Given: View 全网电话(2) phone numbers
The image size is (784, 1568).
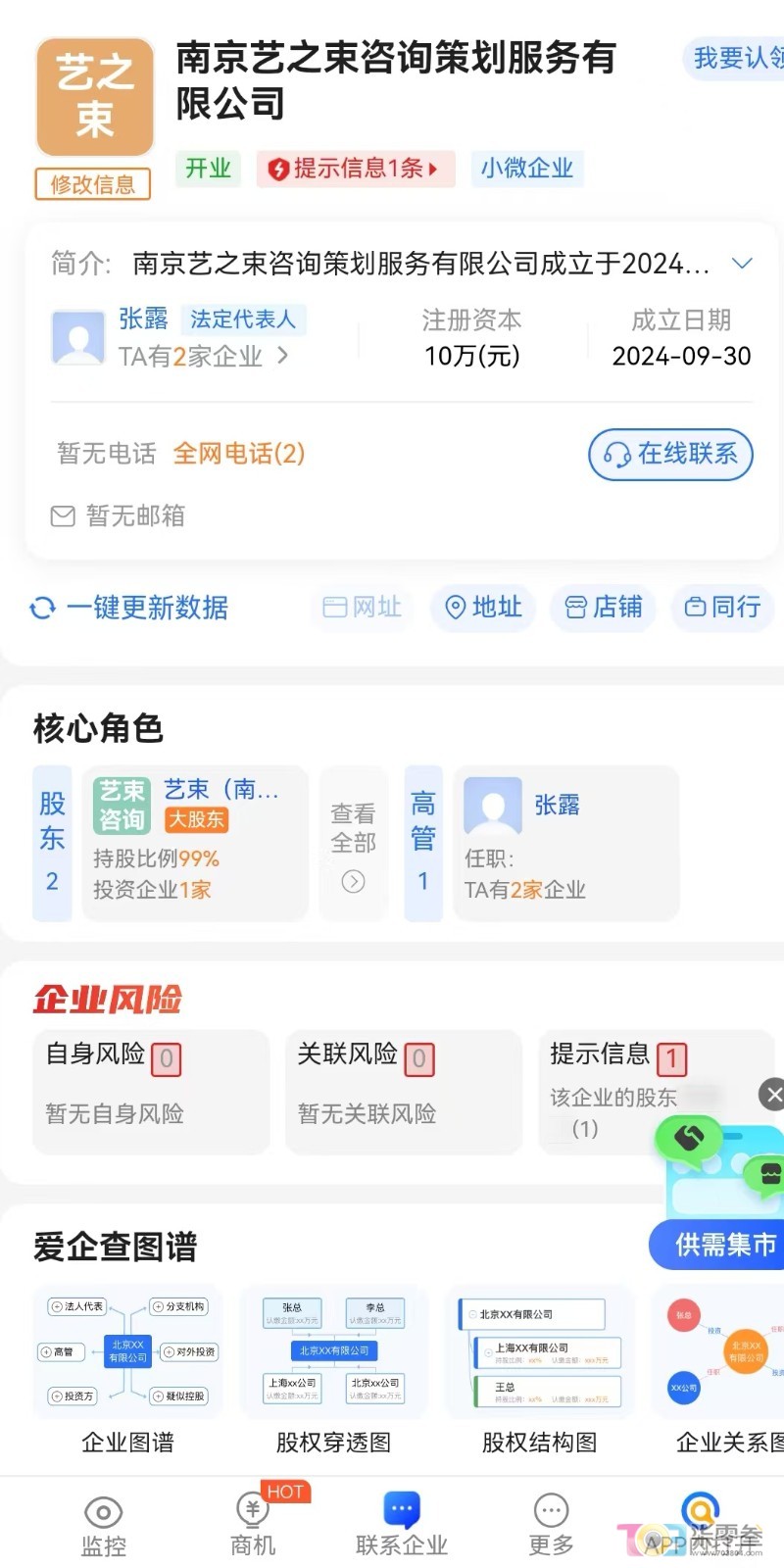Looking at the screenshot, I should [239, 454].
